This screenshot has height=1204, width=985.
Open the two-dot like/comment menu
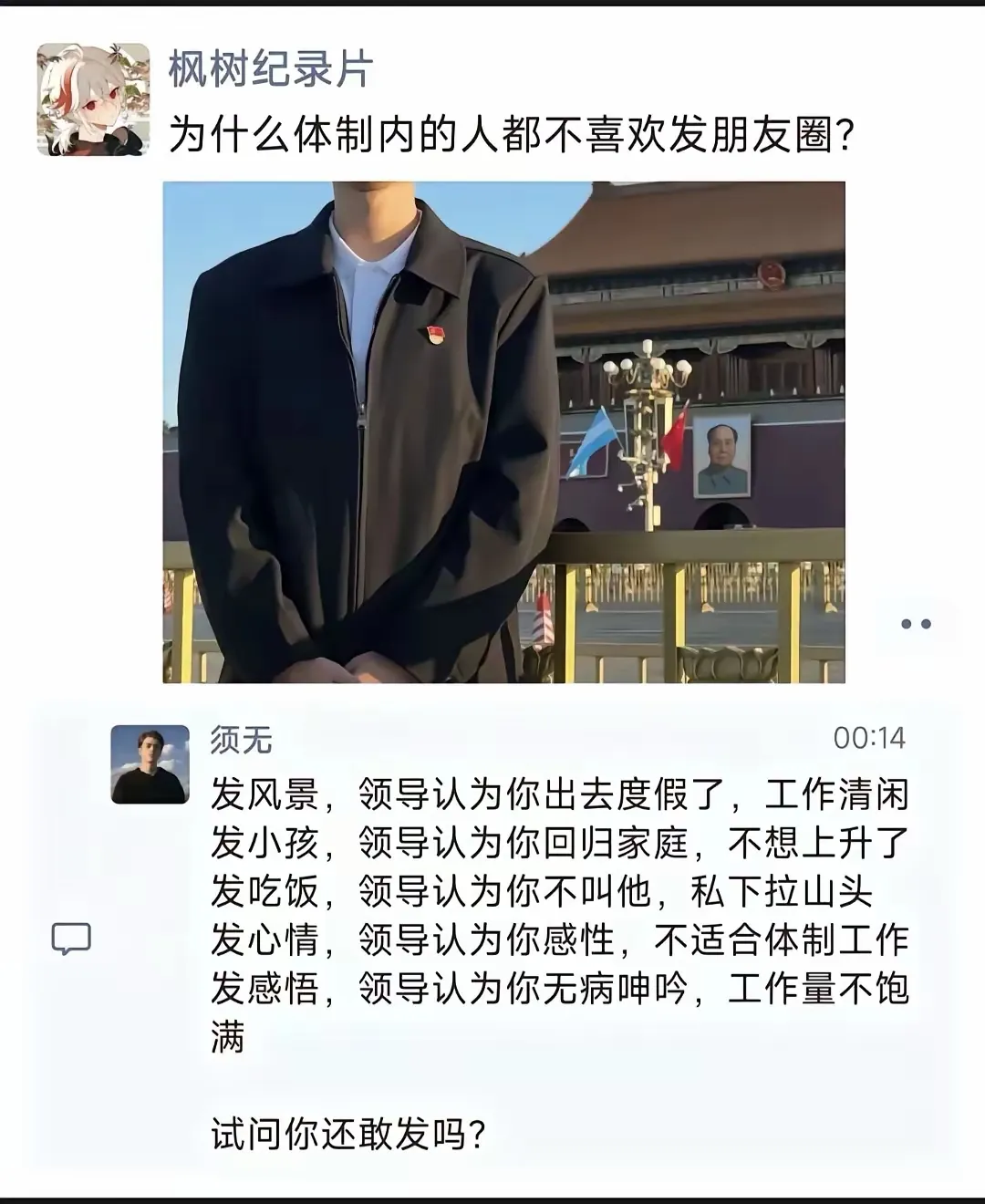click(916, 625)
